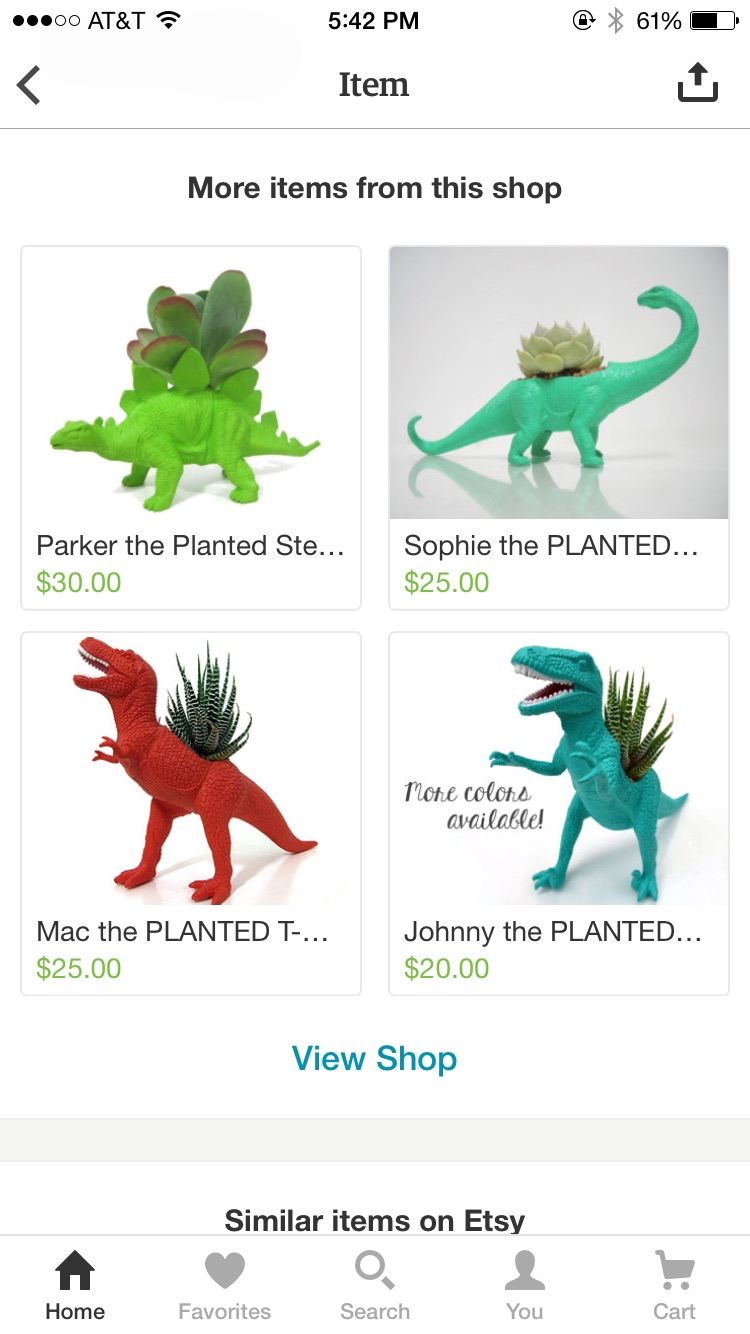The width and height of the screenshot is (750, 1334).
Task: Switch to the Search tab
Action: [x=374, y=1285]
